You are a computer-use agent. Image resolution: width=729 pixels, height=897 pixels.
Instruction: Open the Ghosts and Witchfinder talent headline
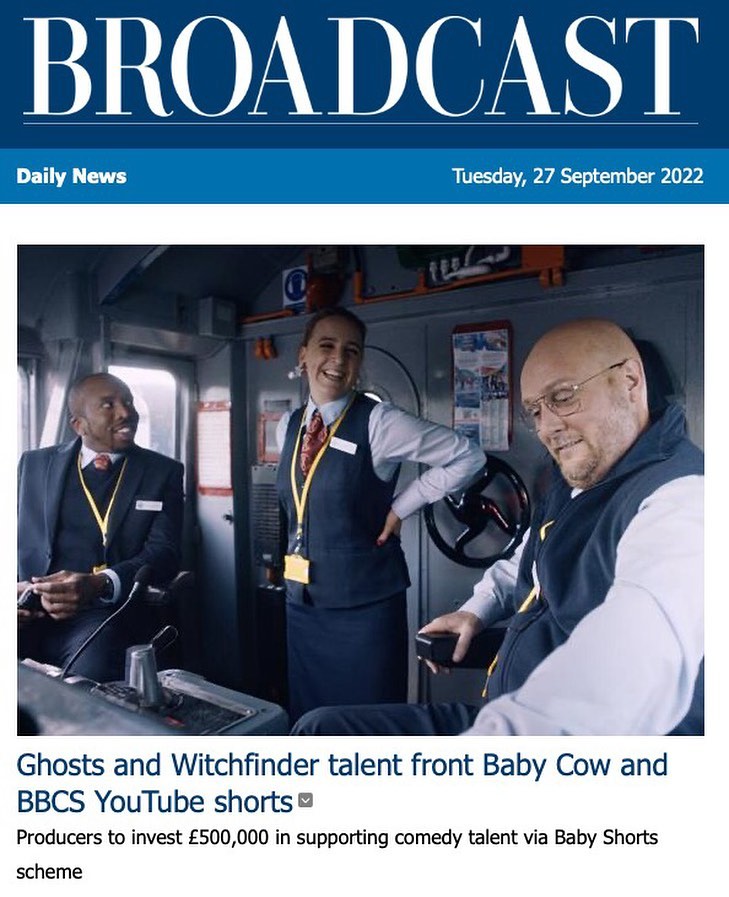[x=342, y=767]
